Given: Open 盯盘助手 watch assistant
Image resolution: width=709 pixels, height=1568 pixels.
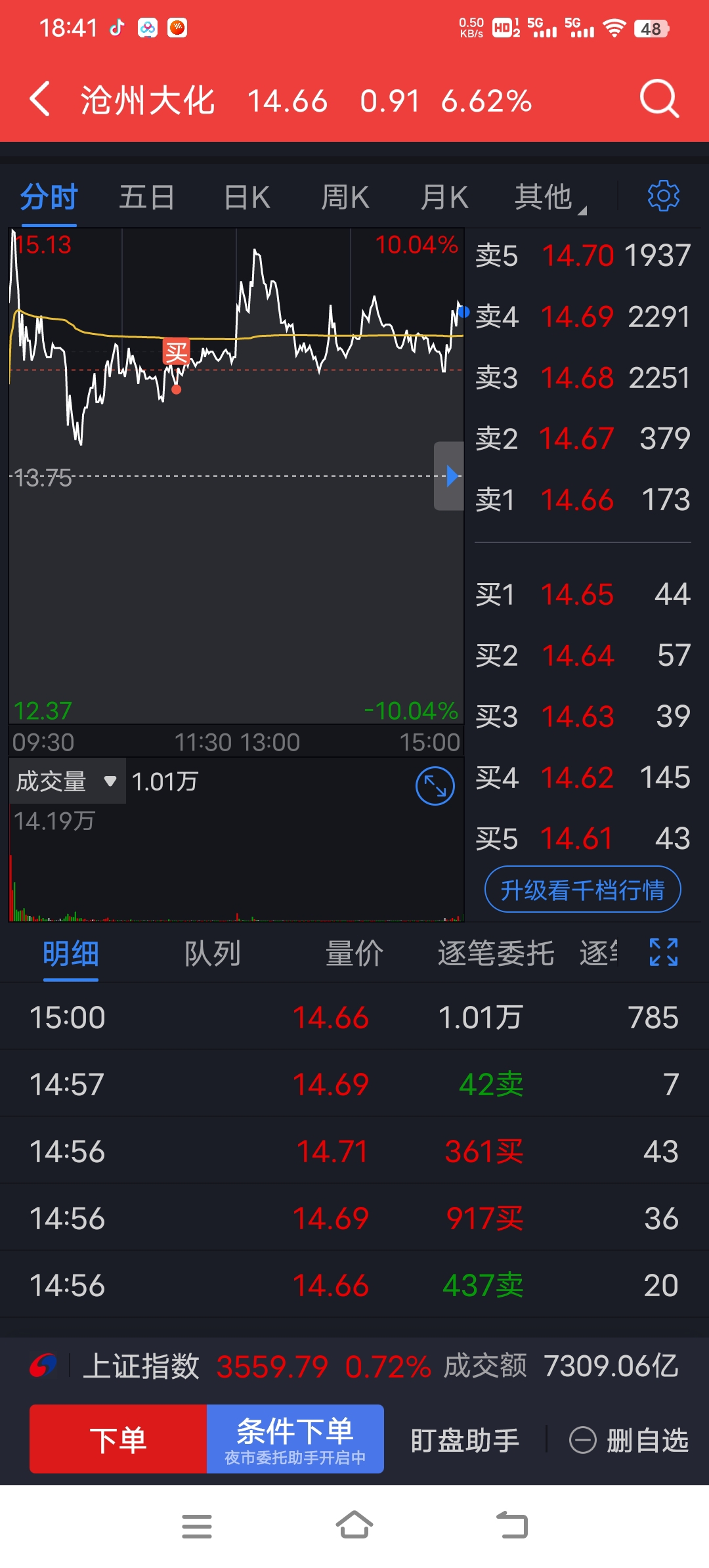Looking at the screenshot, I should (x=465, y=1440).
